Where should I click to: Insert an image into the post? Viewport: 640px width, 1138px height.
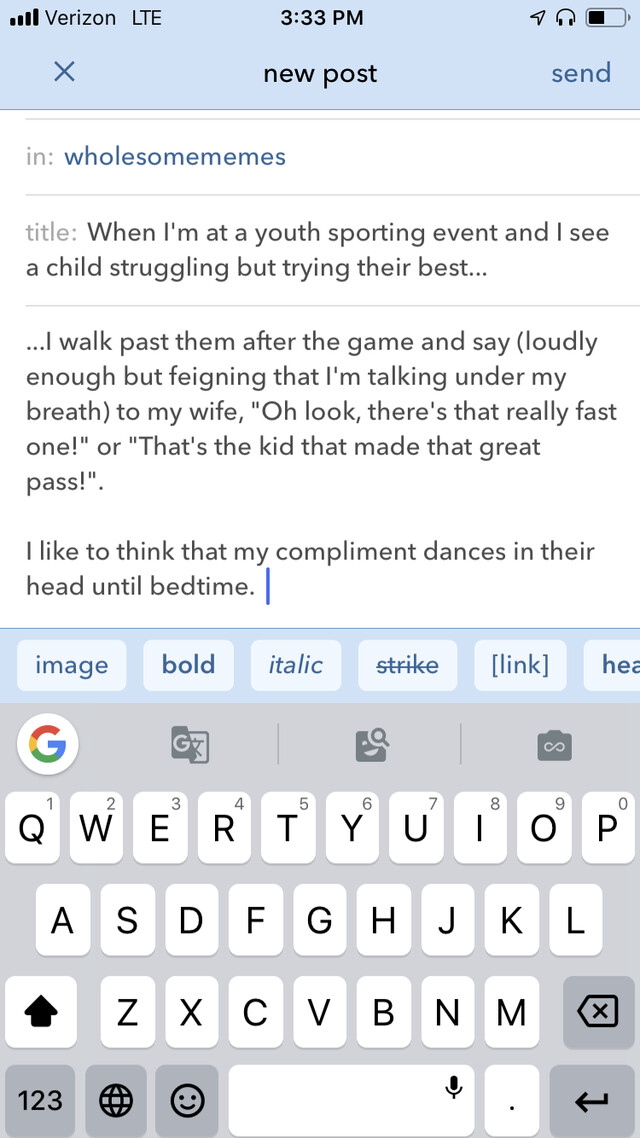pos(71,665)
